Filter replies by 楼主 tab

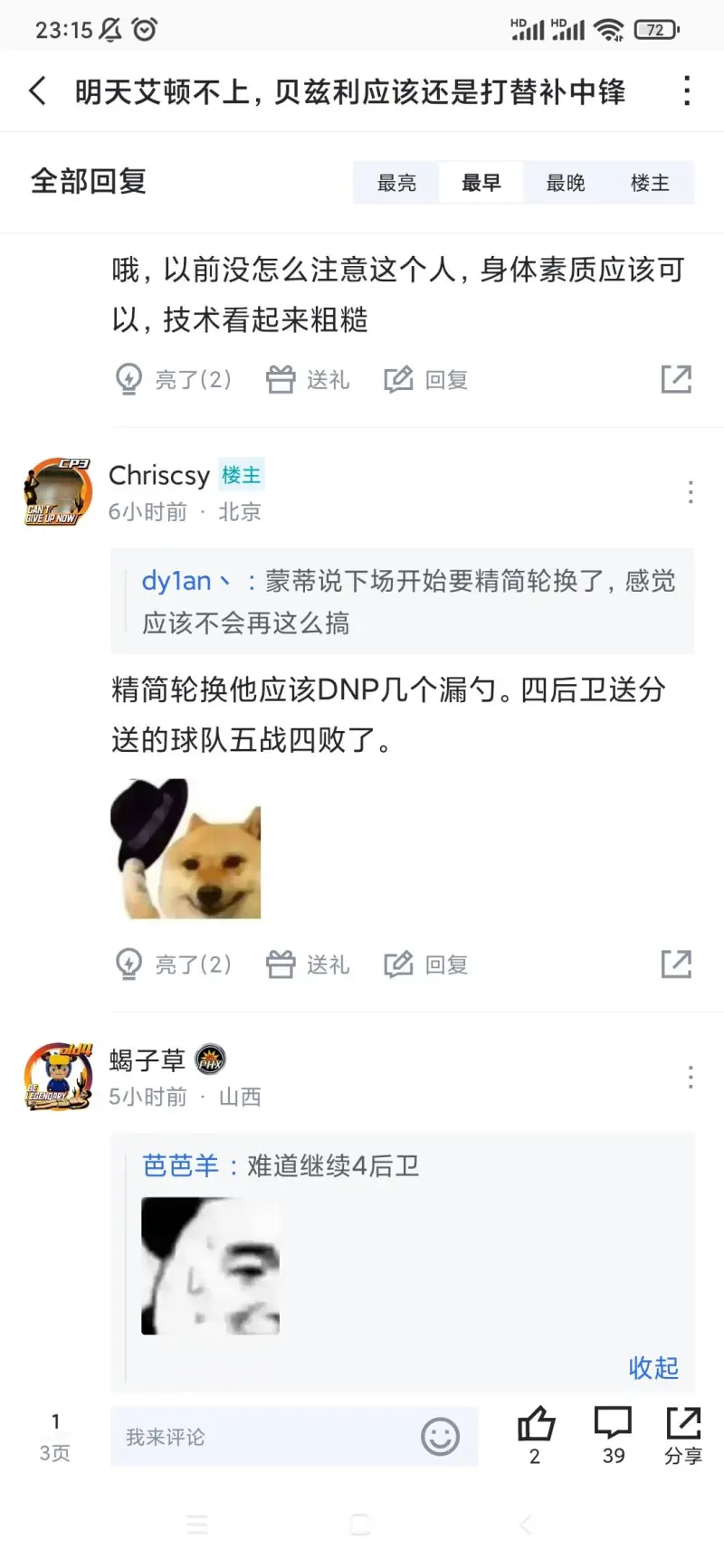click(650, 183)
